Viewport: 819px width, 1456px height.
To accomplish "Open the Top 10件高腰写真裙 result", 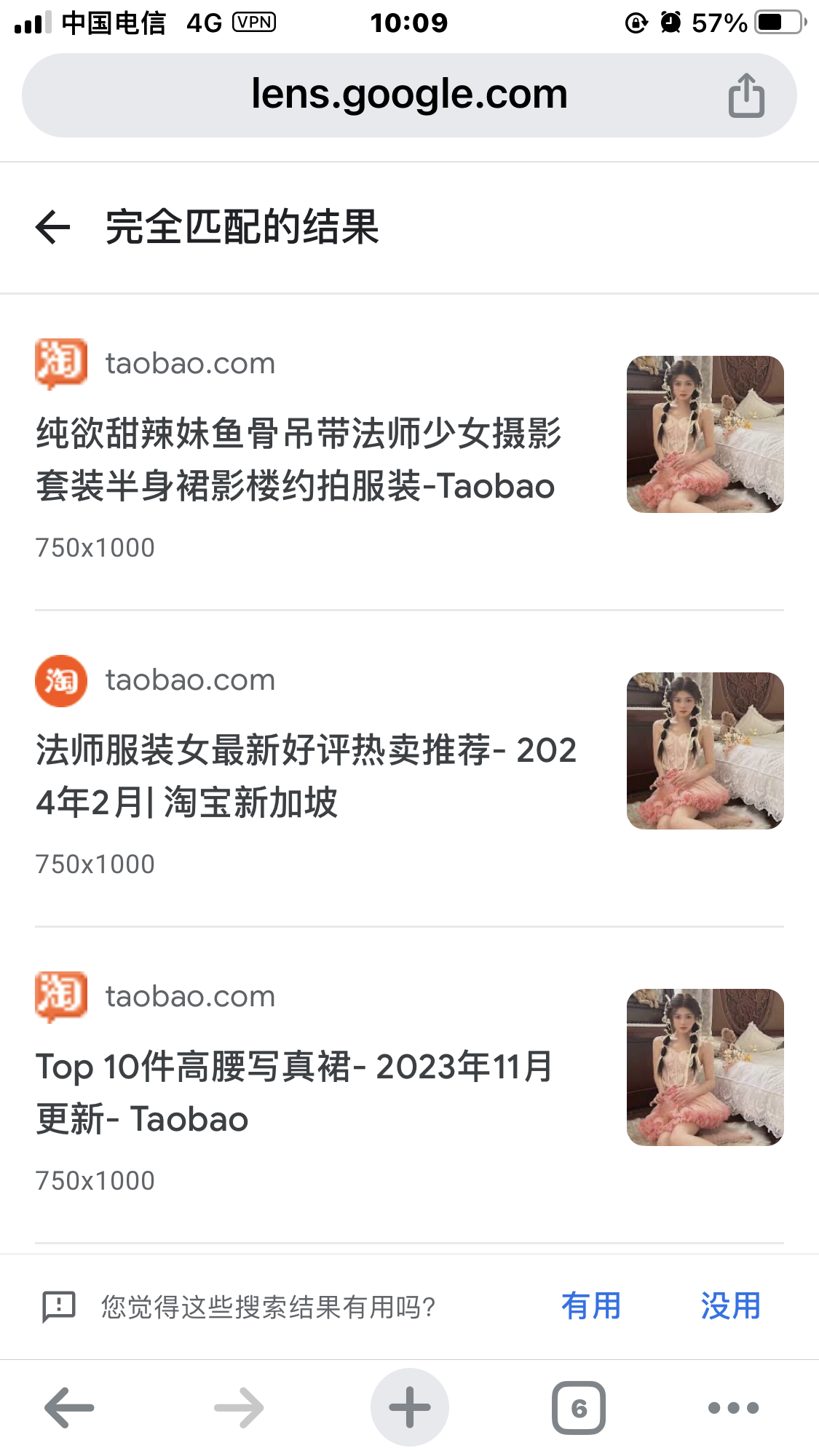I will (295, 1093).
